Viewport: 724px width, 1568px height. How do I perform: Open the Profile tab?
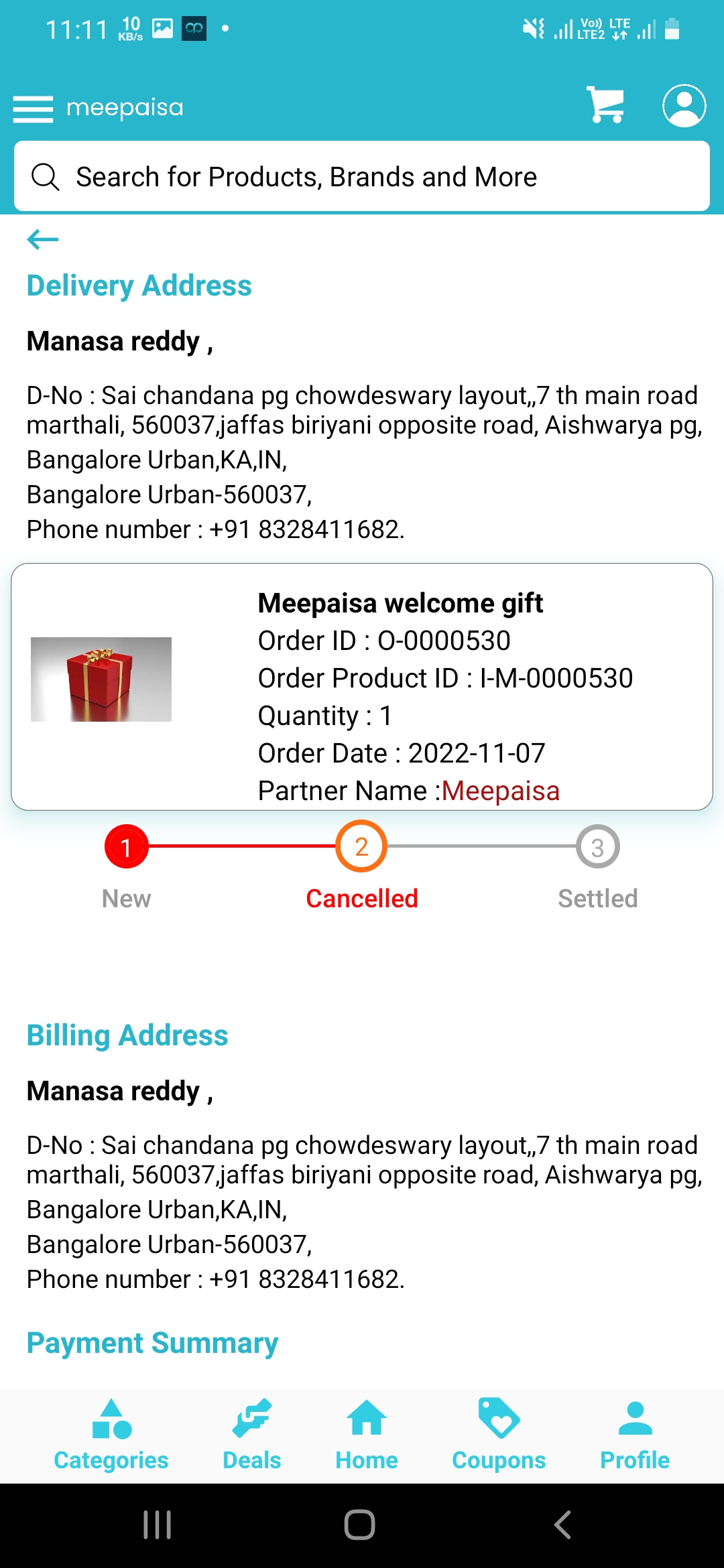pos(635,1435)
